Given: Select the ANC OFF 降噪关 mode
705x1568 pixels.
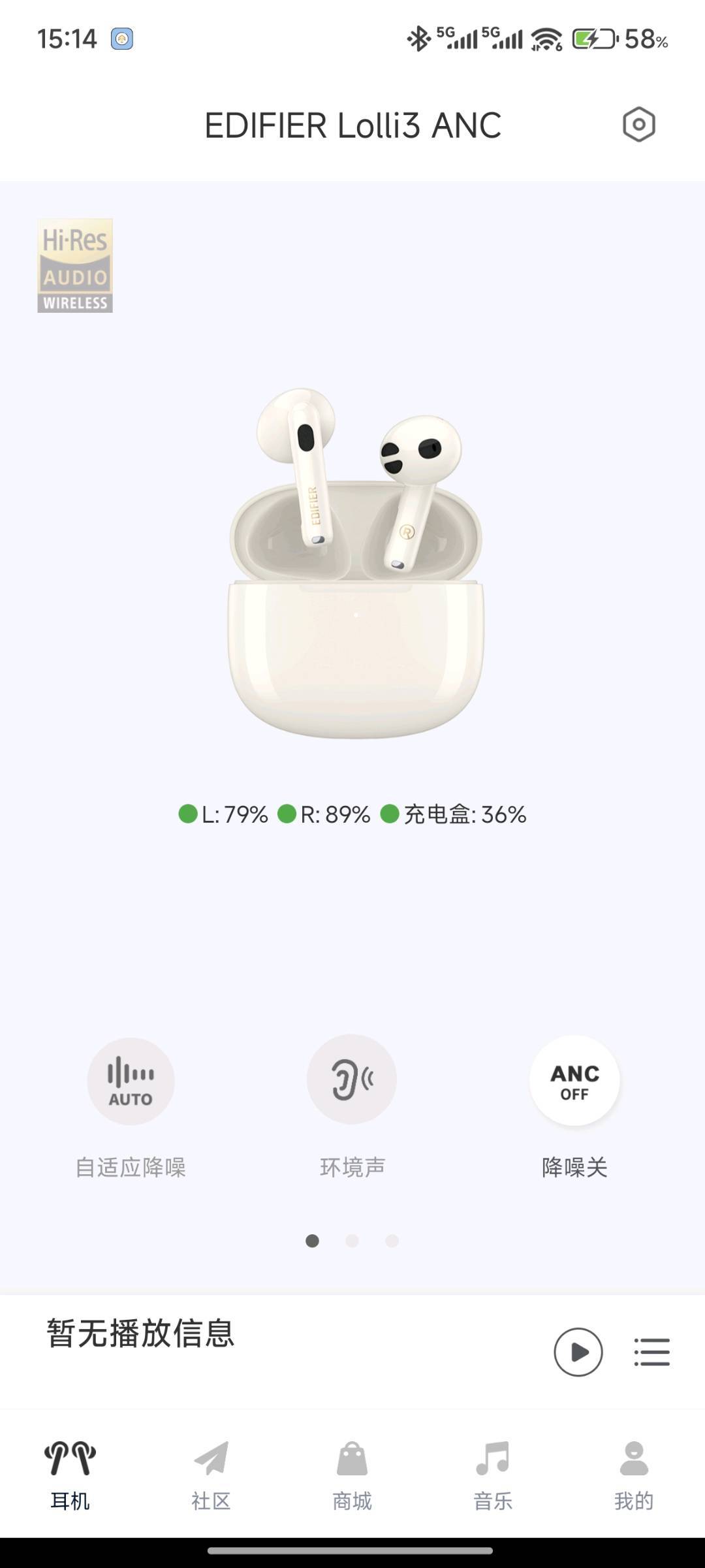Looking at the screenshot, I should tap(574, 1081).
